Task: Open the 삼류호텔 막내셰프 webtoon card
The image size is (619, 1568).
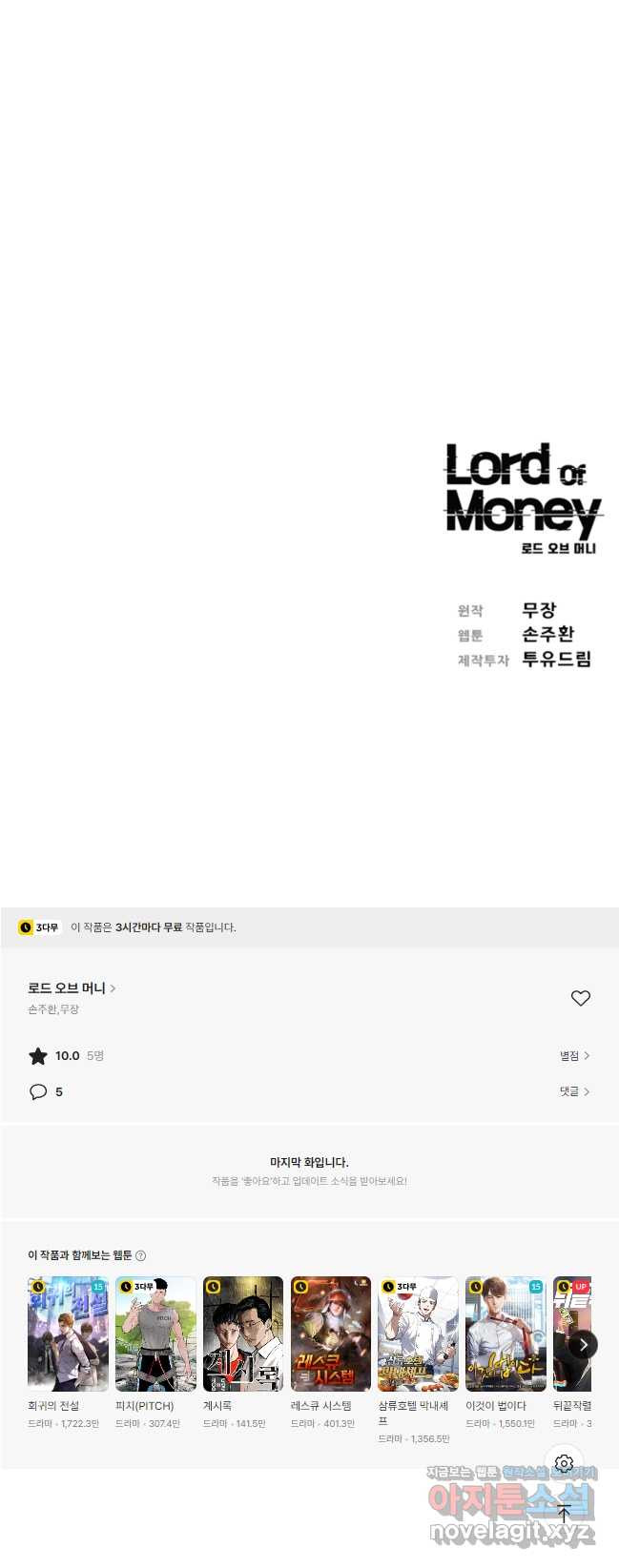Action: click(418, 1334)
